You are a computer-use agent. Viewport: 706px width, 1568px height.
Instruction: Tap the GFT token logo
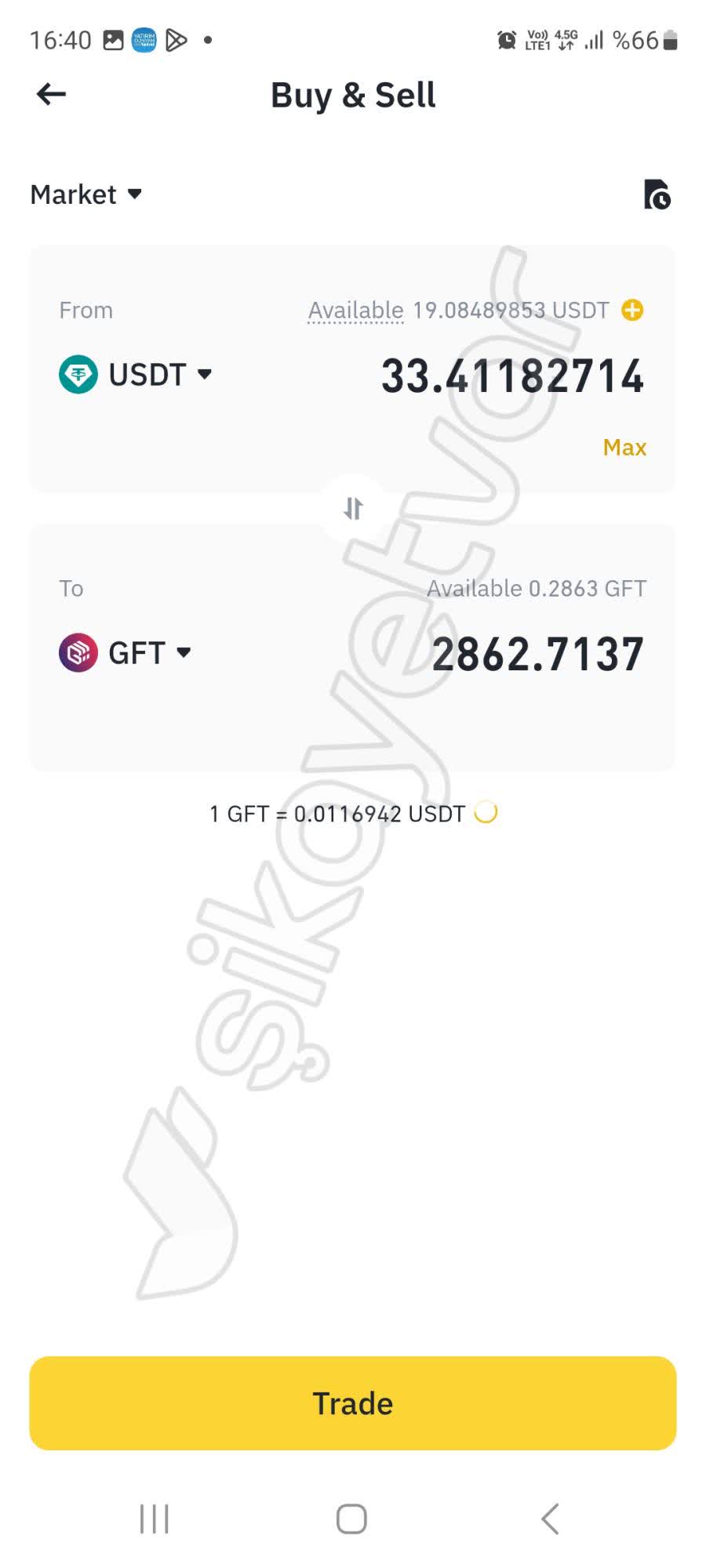coord(78,652)
